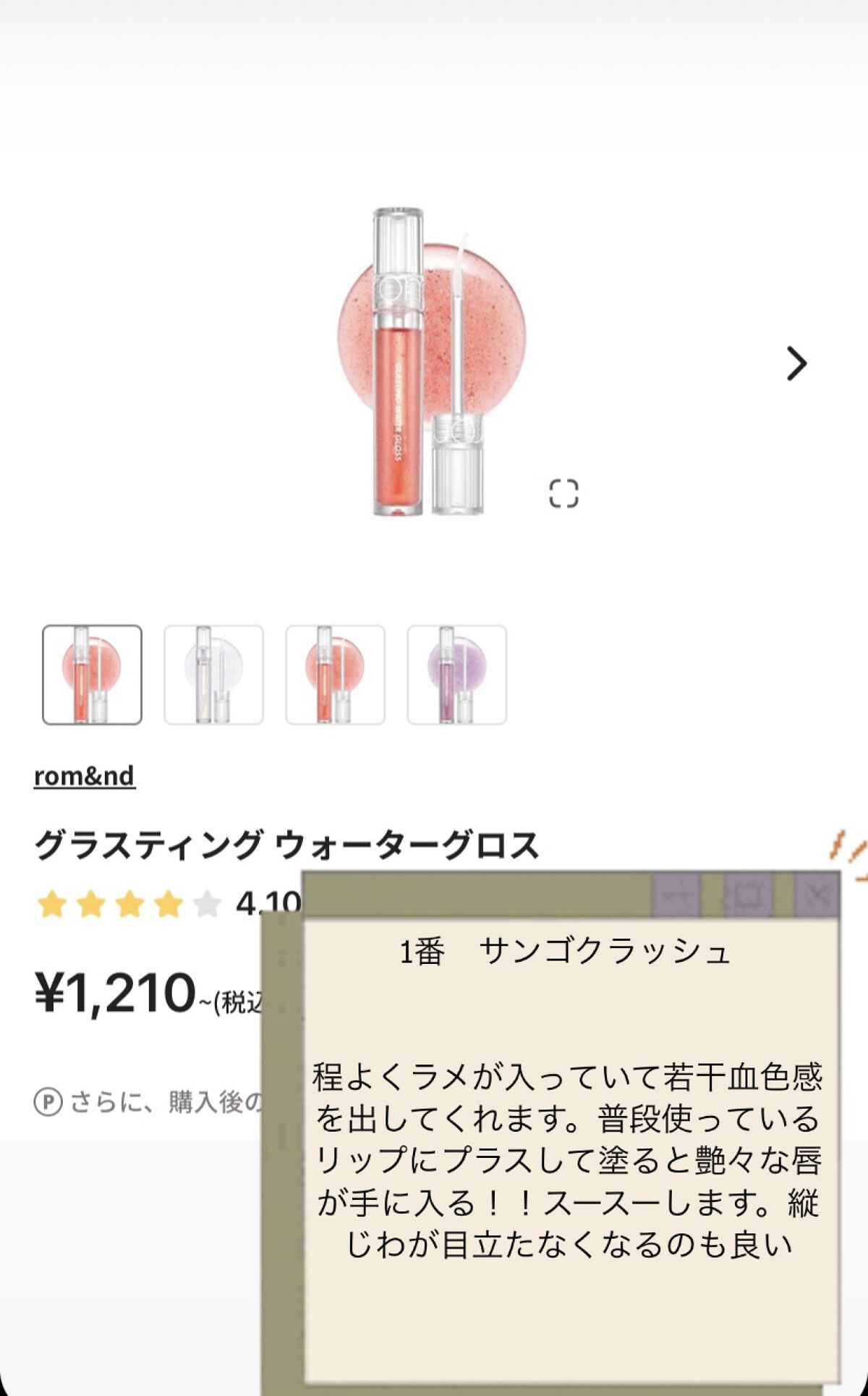Image resolution: width=868 pixels, height=1396 pixels.
Task: Click the sticky note resize square icon
Action: [747, 894]
